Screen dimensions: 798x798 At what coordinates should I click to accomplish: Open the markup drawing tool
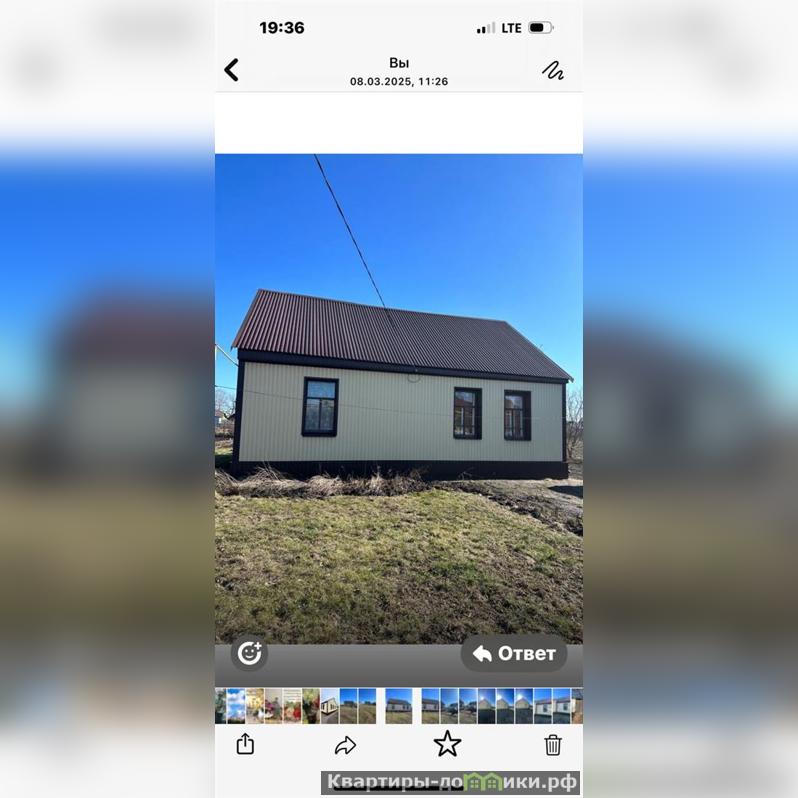coord(553,70)
